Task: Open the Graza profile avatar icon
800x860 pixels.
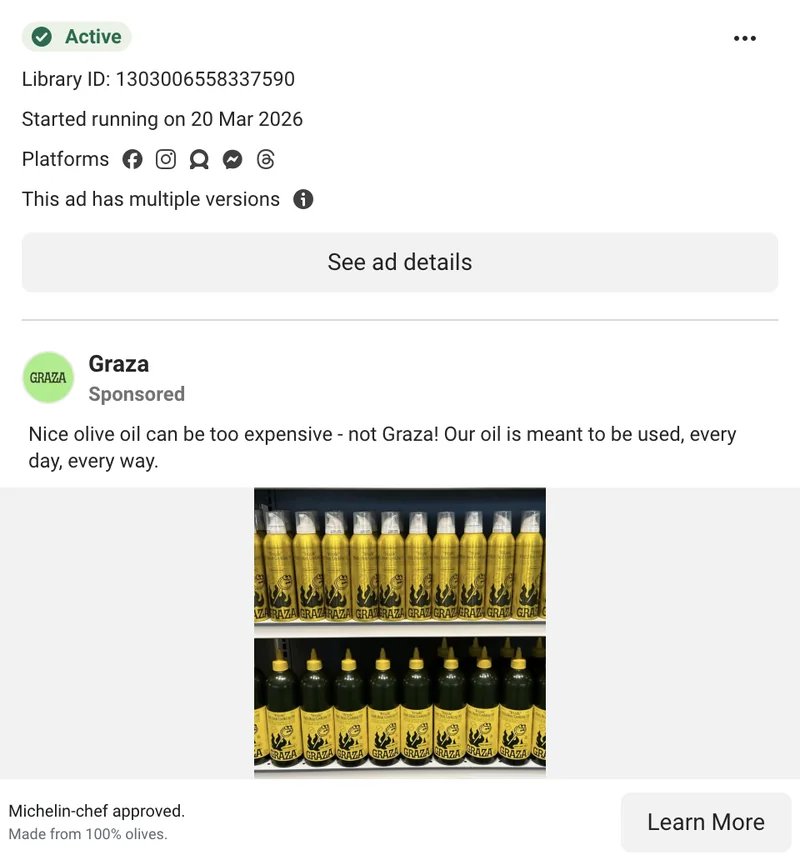Action: pos(48,377)
